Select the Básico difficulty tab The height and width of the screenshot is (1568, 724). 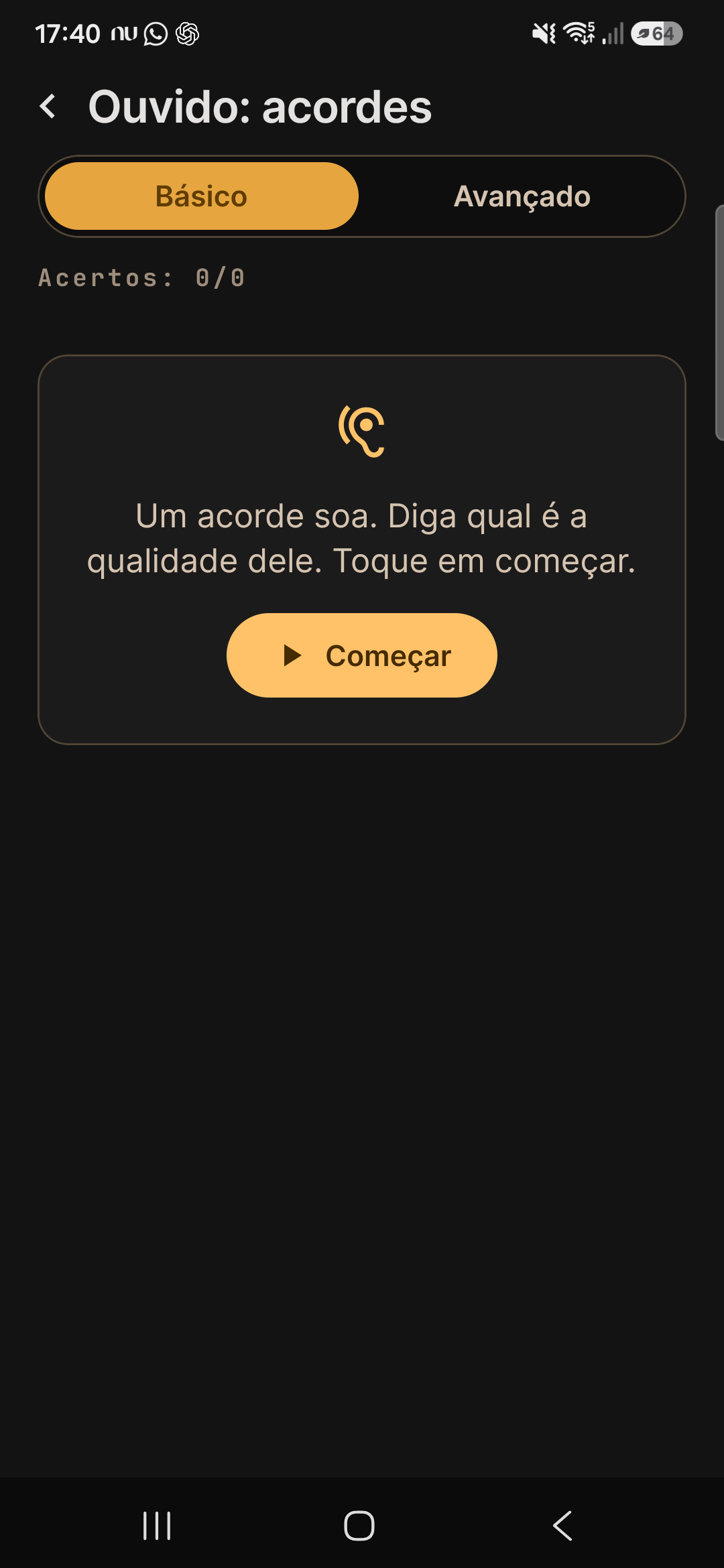[x=202, y=196]
